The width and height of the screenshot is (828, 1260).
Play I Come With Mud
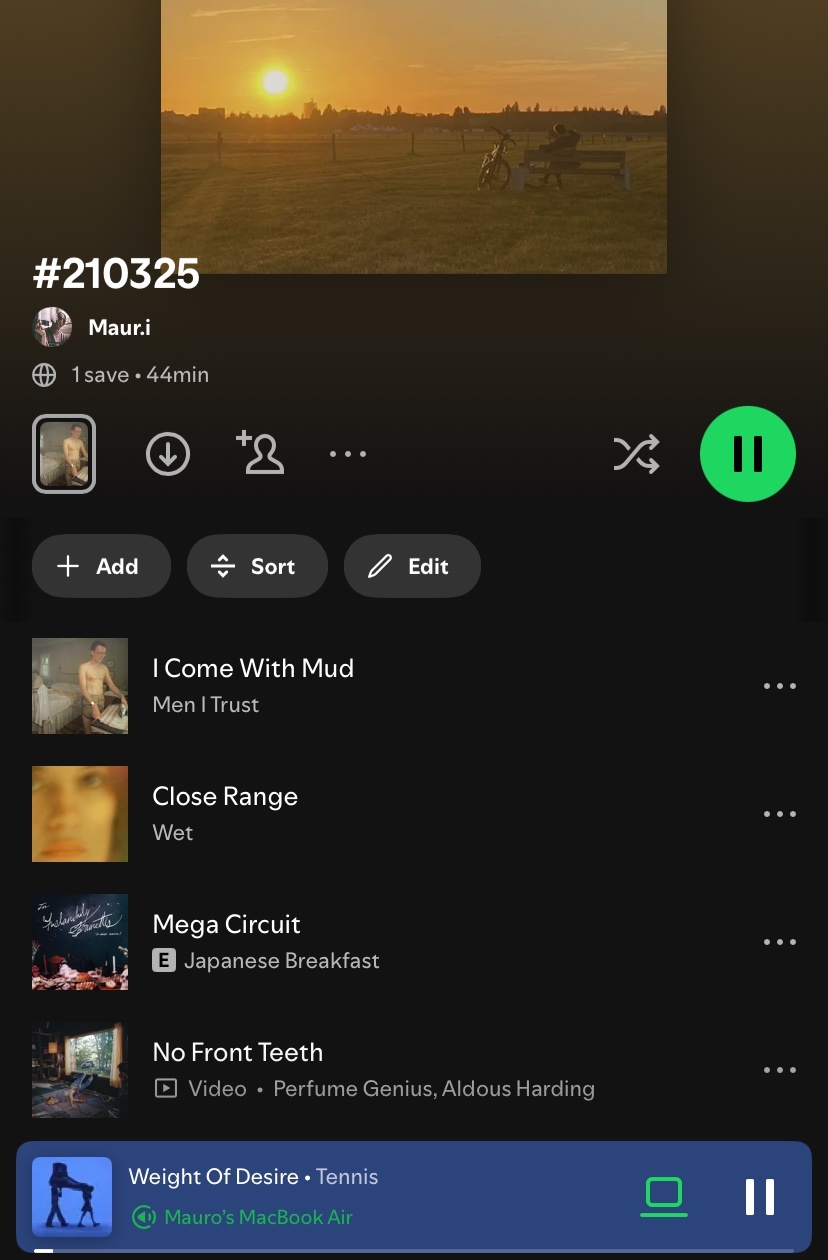(253, 685)
